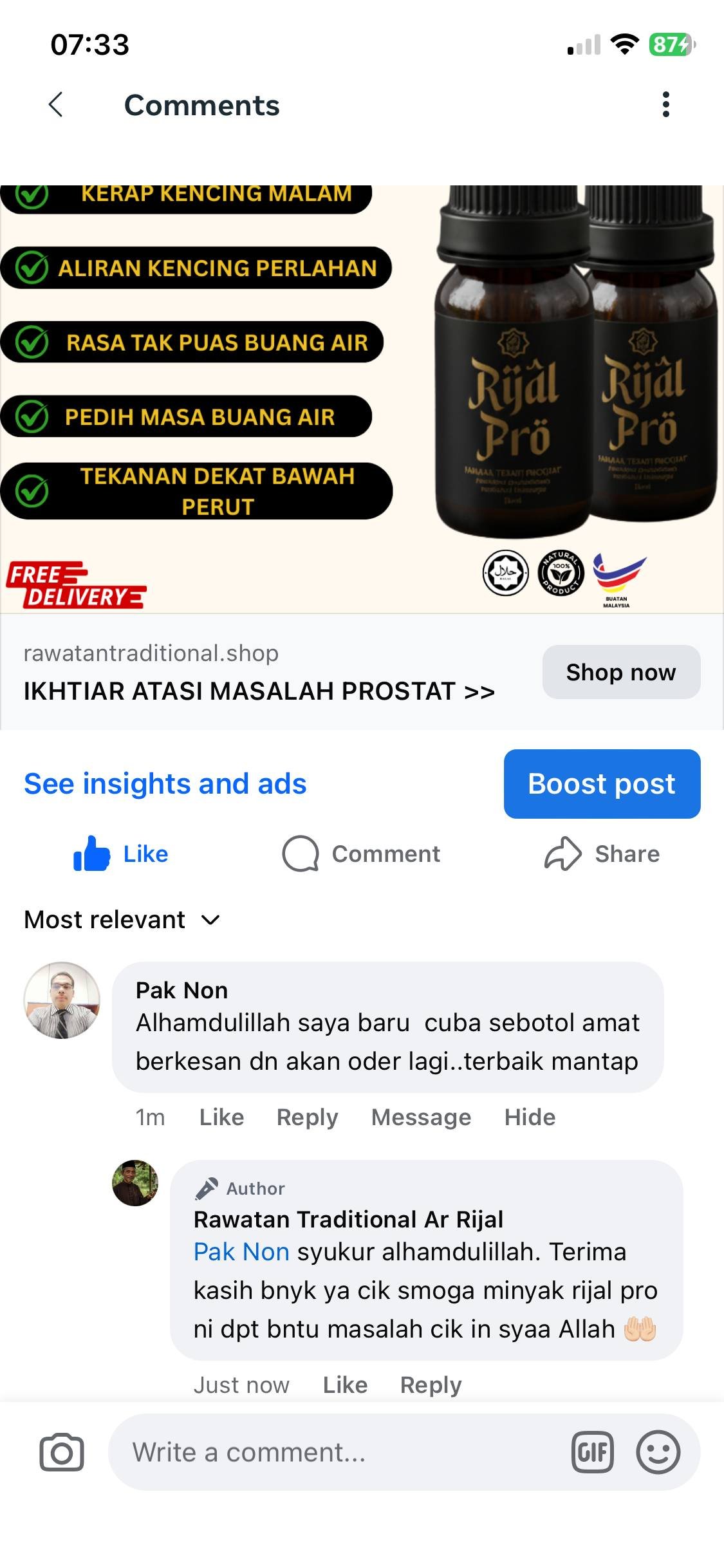The width and height of the screenshot is (724, 1568).
Task: Tap Boost post
Action: coord(602,784)
